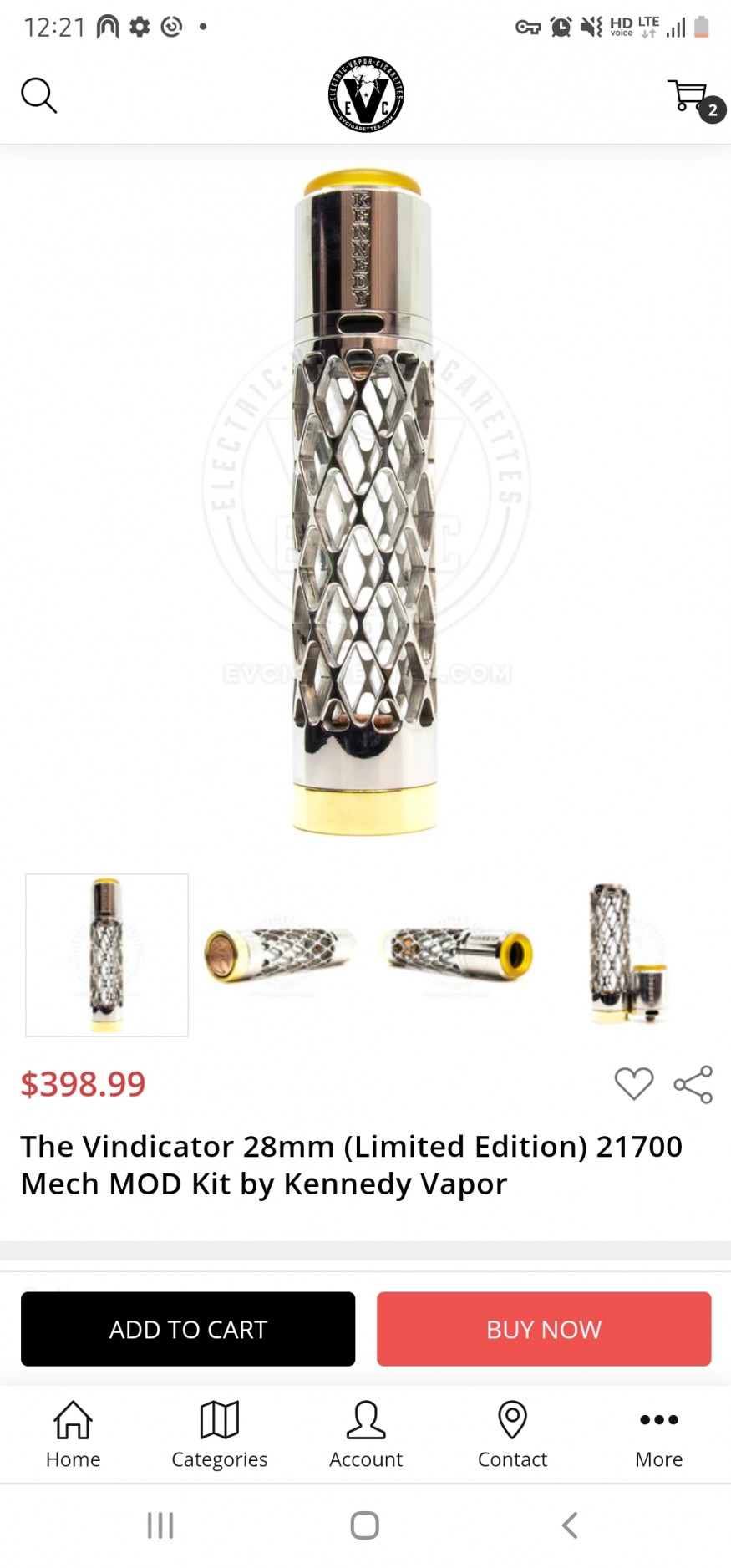
Task: Select the first upright mod thumbnail
Action: point(107,955)
